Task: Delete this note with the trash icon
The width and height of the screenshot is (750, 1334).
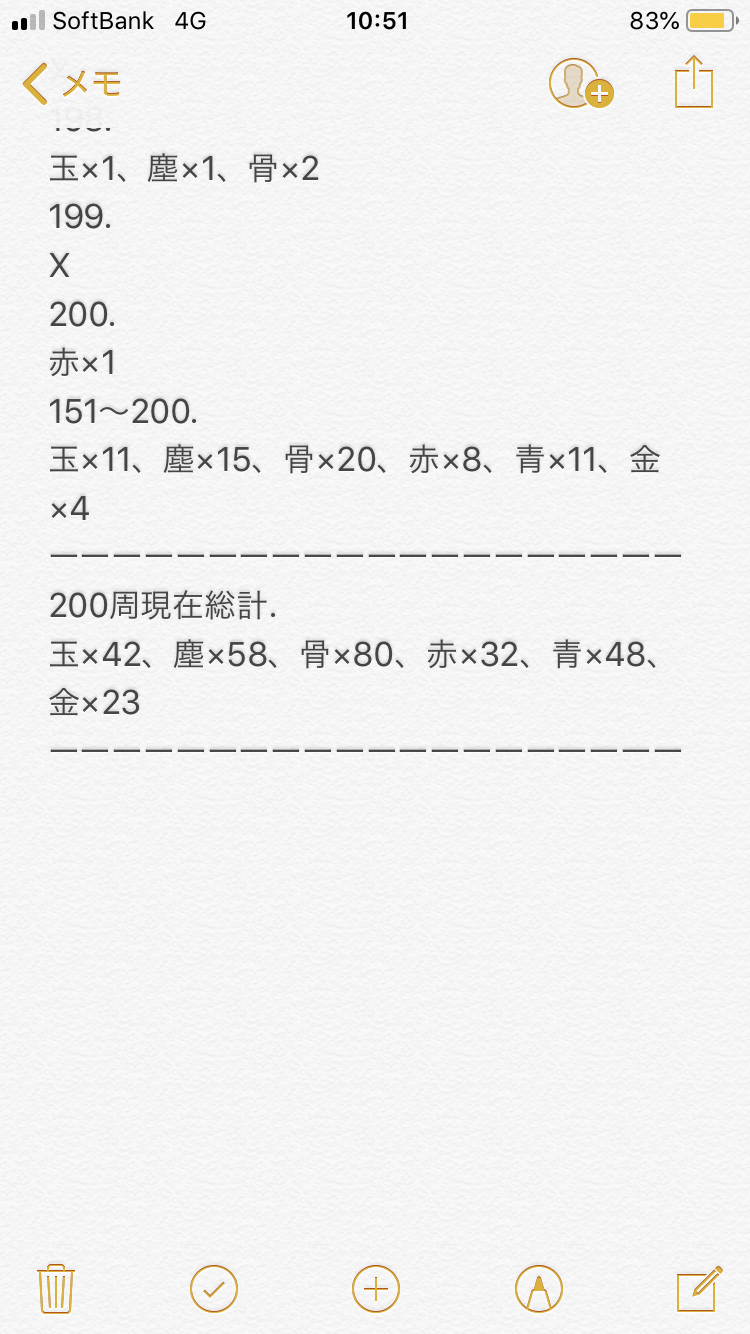Action: pos(56,1288)
